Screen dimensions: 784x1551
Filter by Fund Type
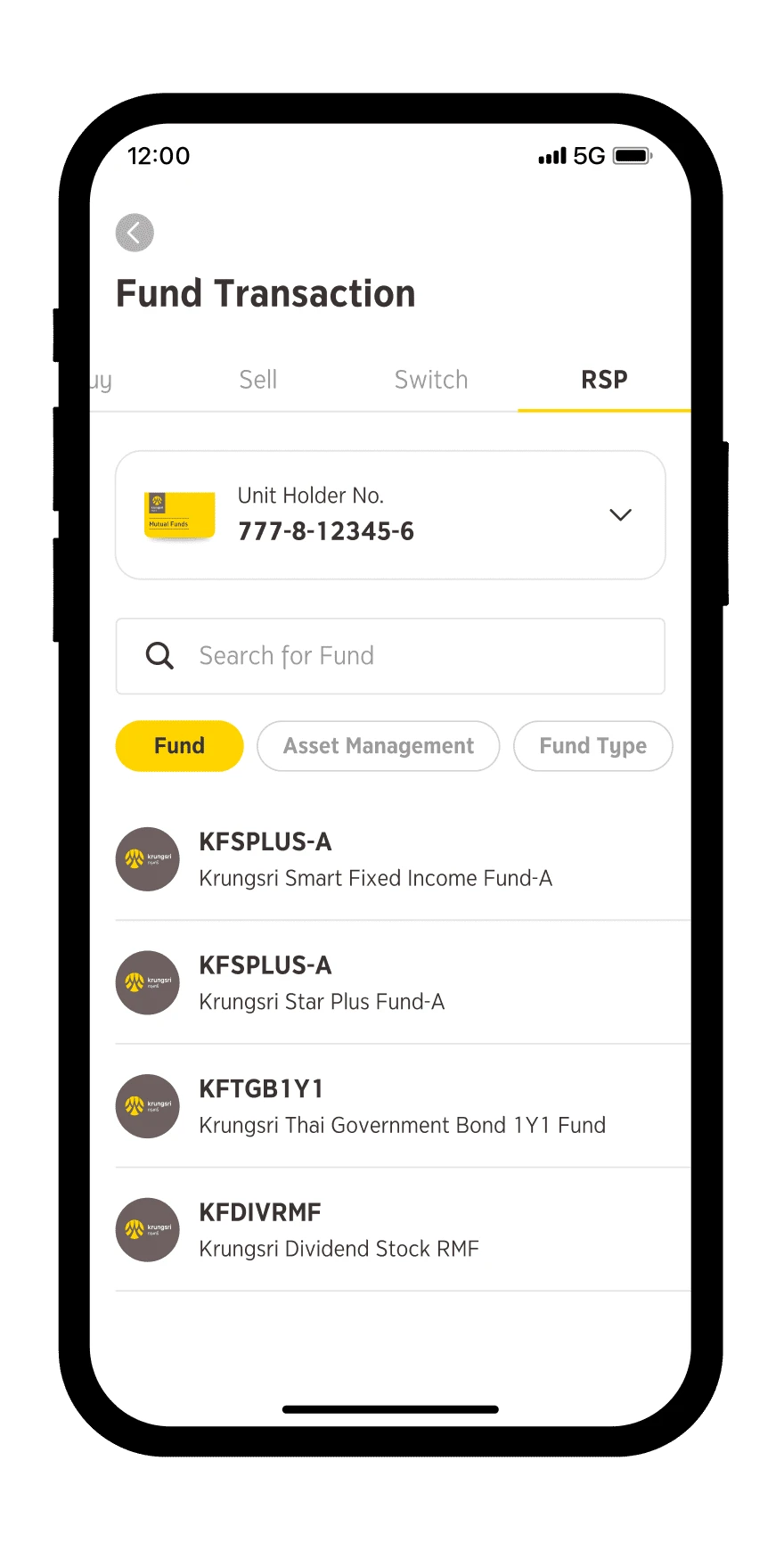(593, 746)
